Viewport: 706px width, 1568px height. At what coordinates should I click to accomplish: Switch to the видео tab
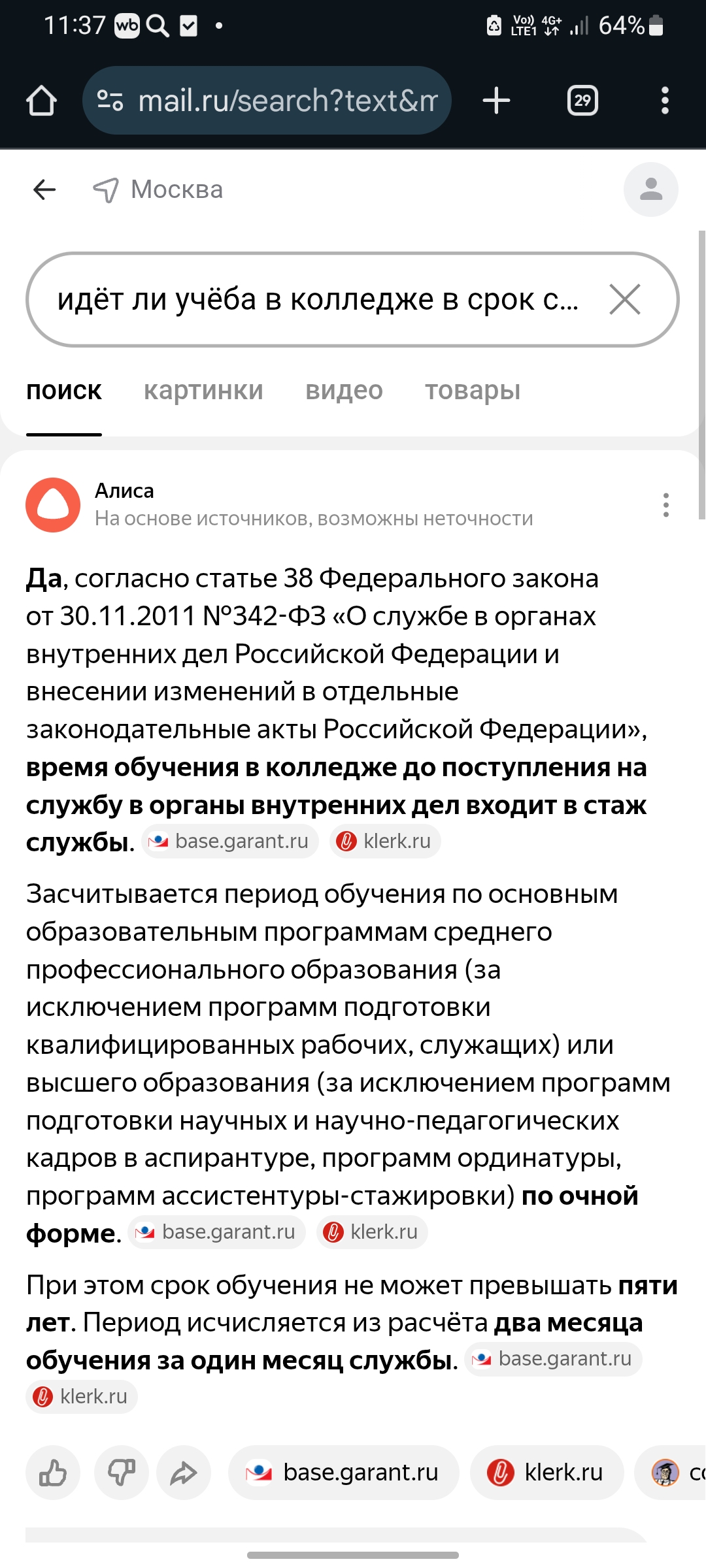pos(344,391)
